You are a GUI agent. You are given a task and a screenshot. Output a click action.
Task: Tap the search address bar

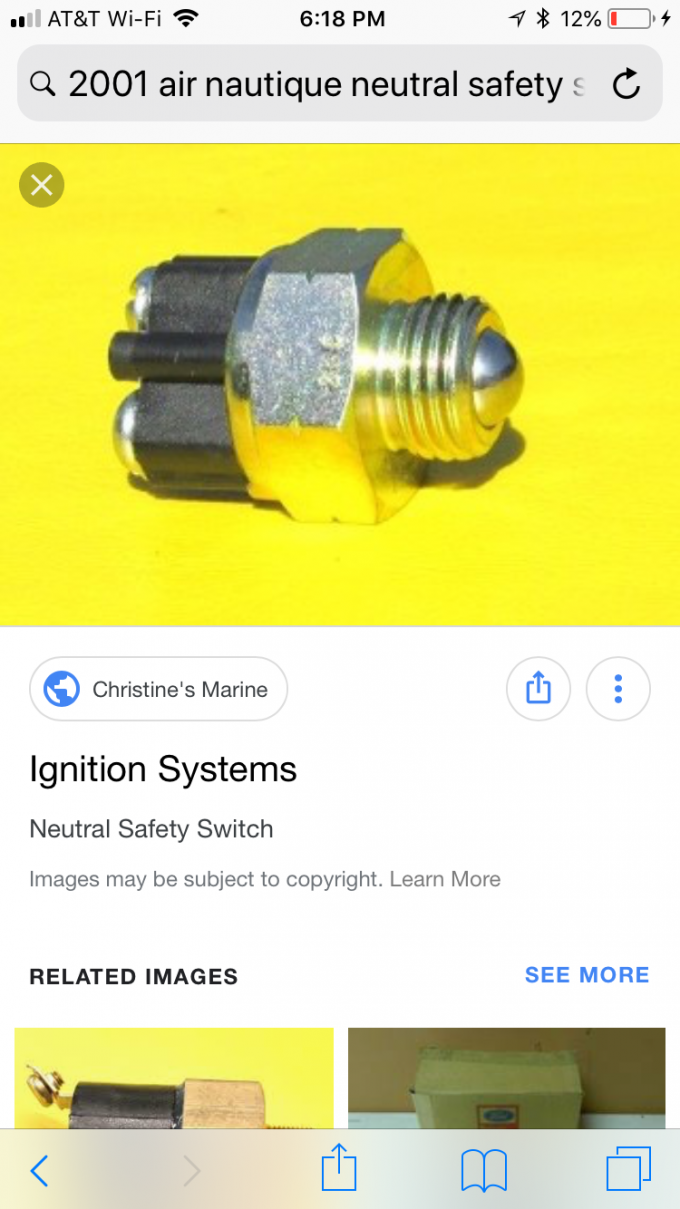point(310,85)
